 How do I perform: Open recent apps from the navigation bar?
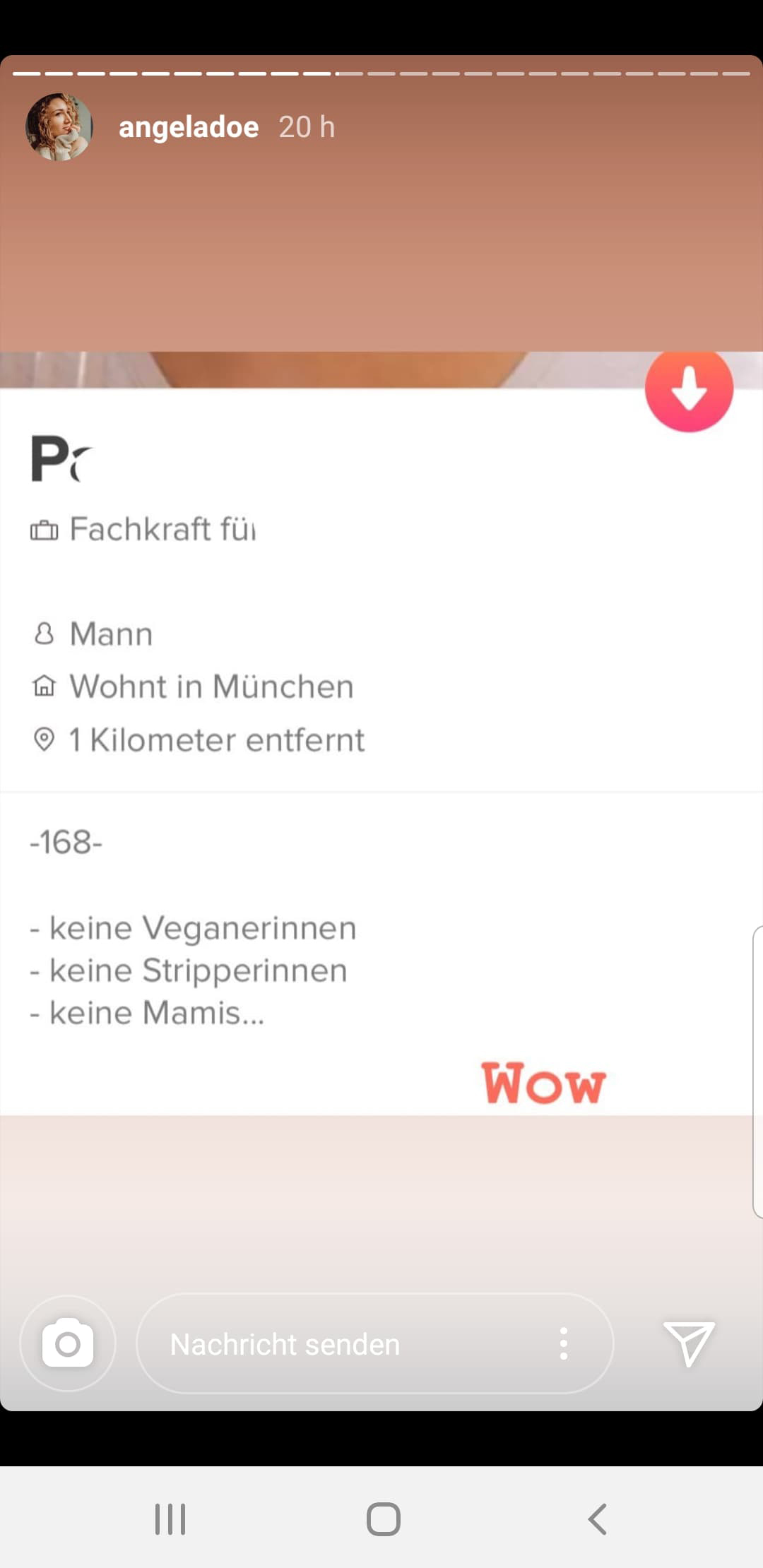170,1519
